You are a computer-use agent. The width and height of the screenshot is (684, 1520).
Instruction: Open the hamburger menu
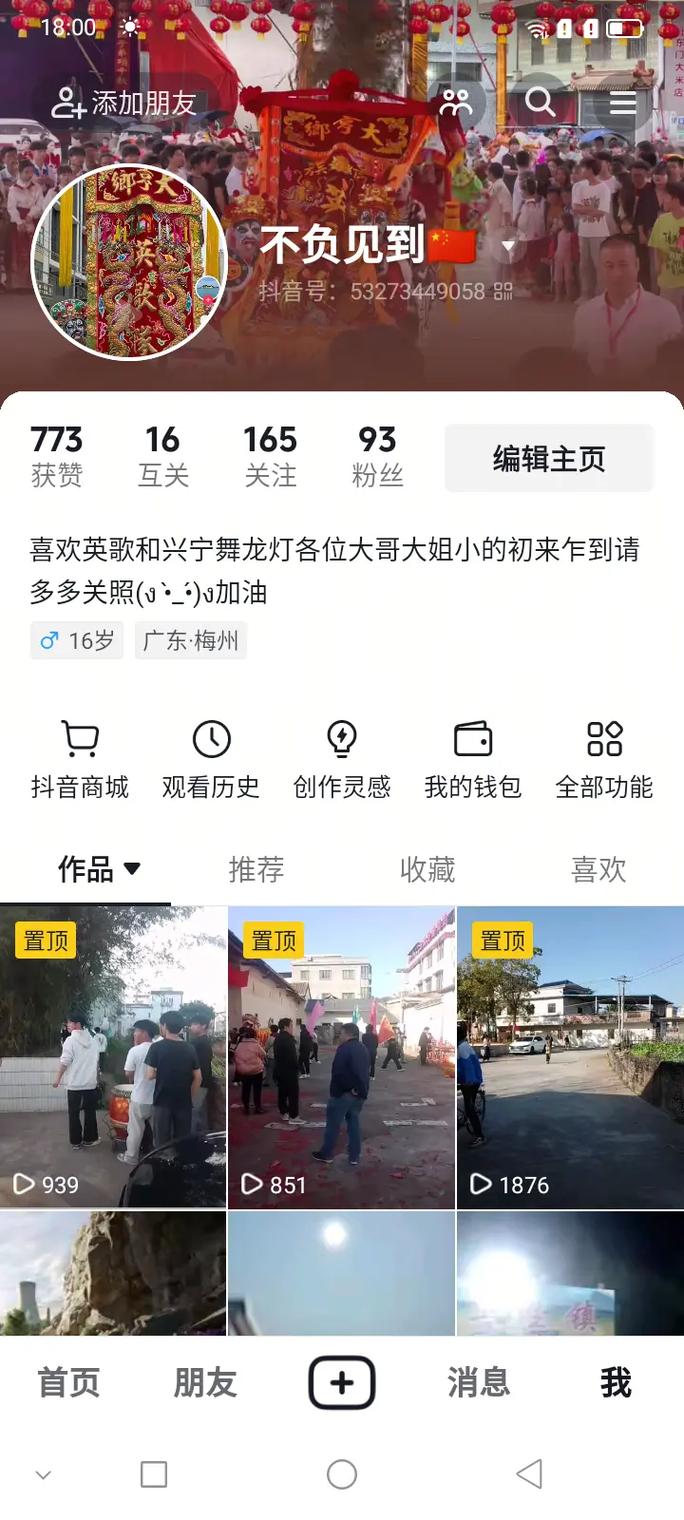(x=623, y=103)
